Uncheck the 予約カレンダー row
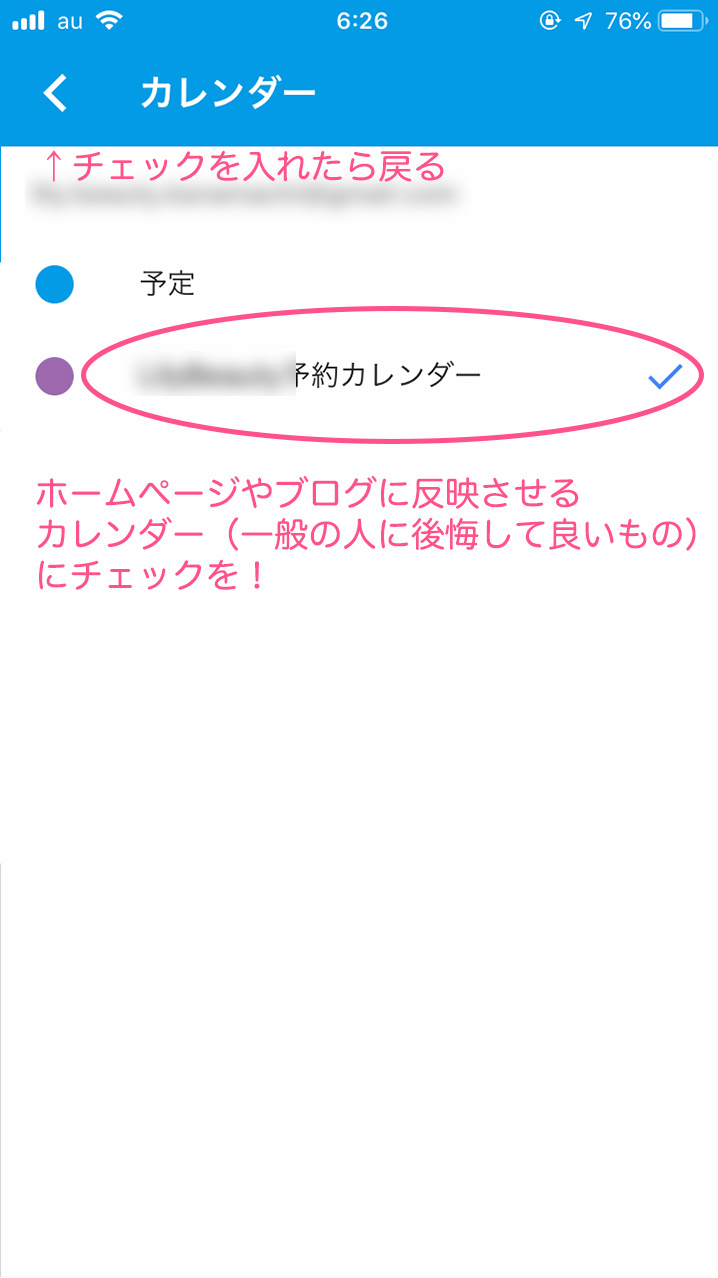The image size is (718, 1278). 359,376
